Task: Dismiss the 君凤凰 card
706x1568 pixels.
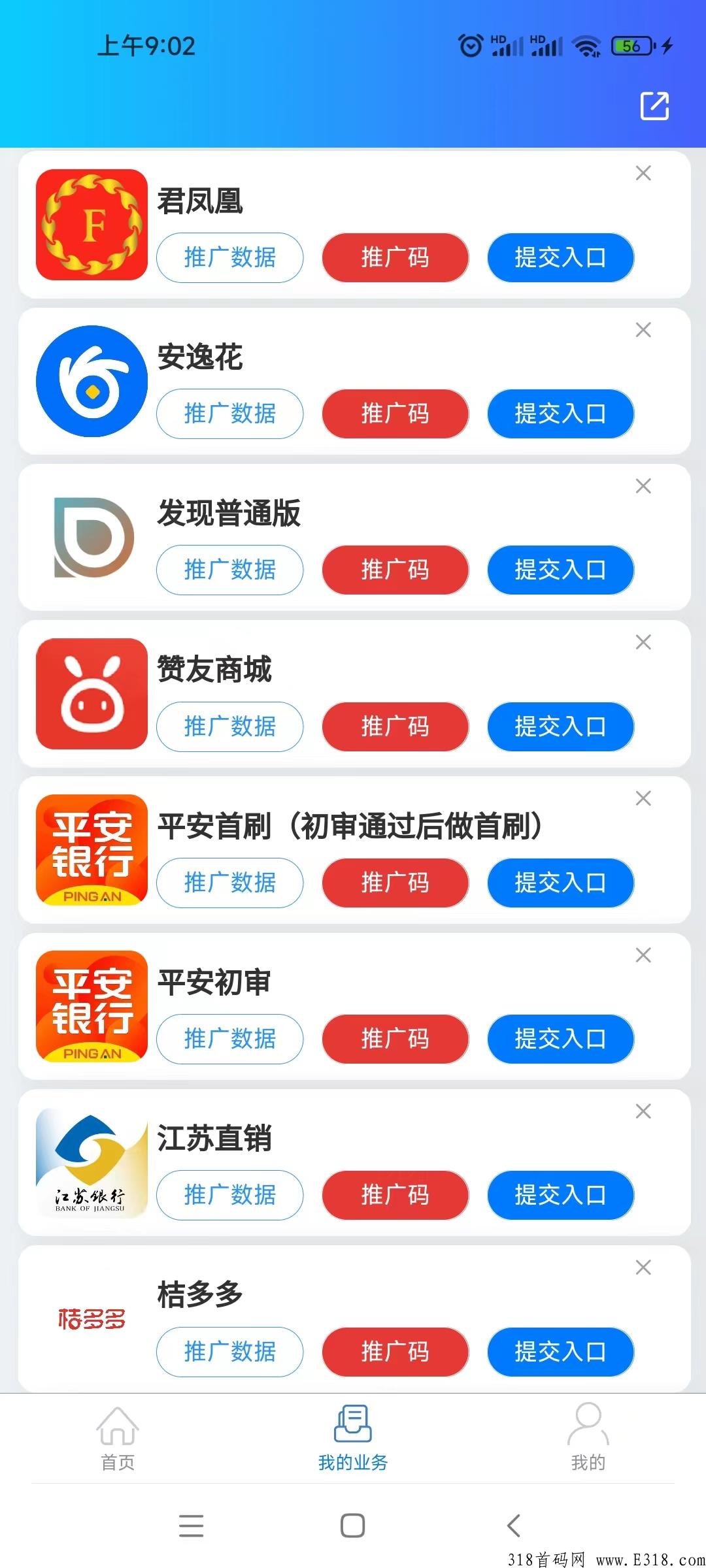Action: tap(643, 173)
